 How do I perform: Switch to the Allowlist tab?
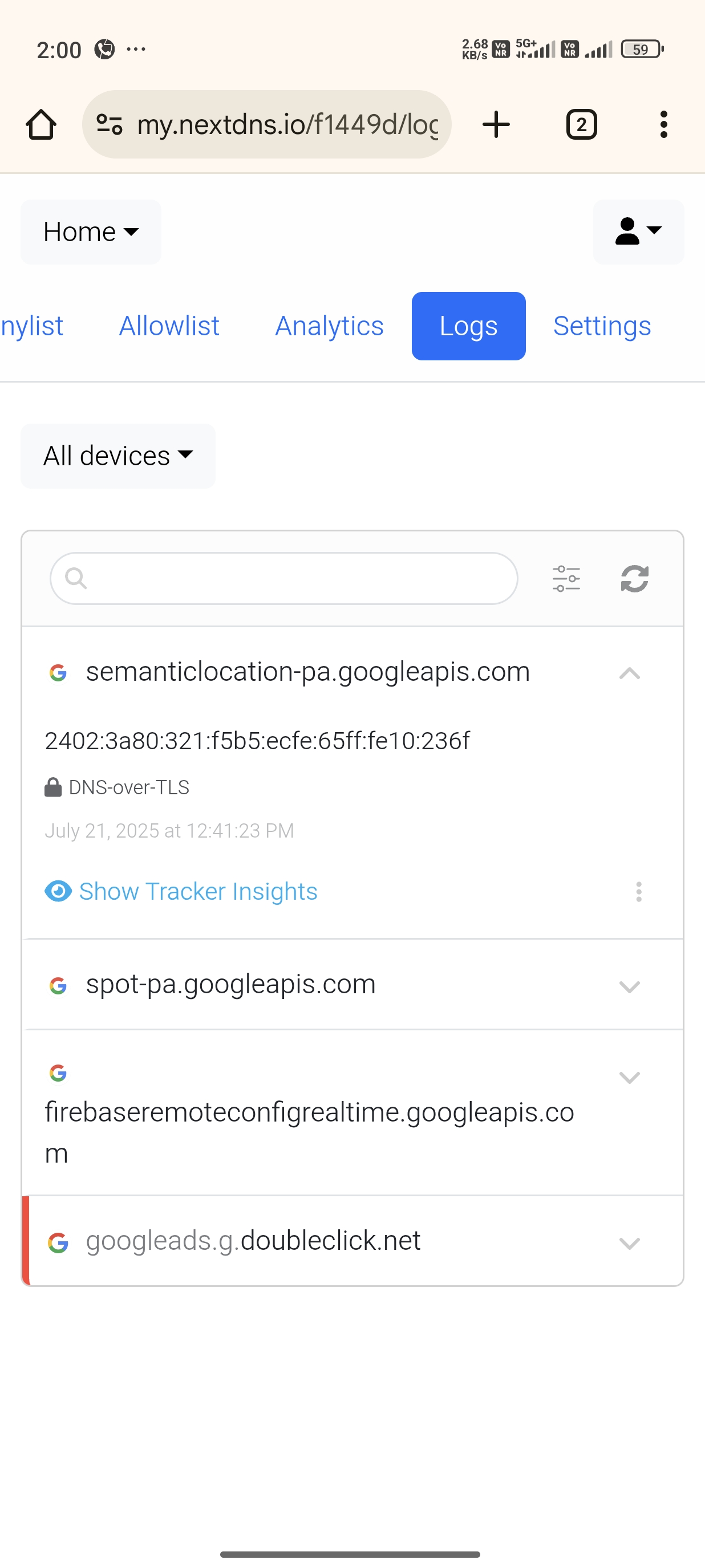169,326
